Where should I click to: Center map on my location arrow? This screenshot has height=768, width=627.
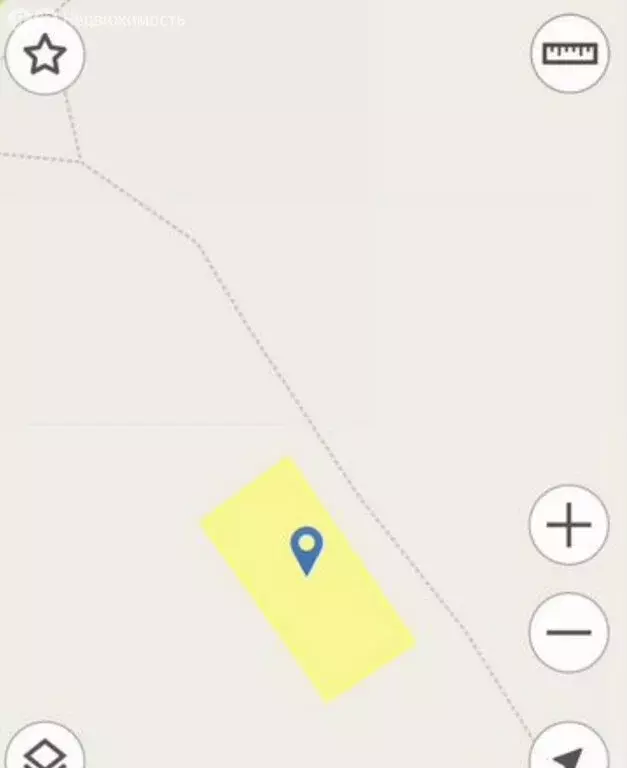(x=570, y=752)
